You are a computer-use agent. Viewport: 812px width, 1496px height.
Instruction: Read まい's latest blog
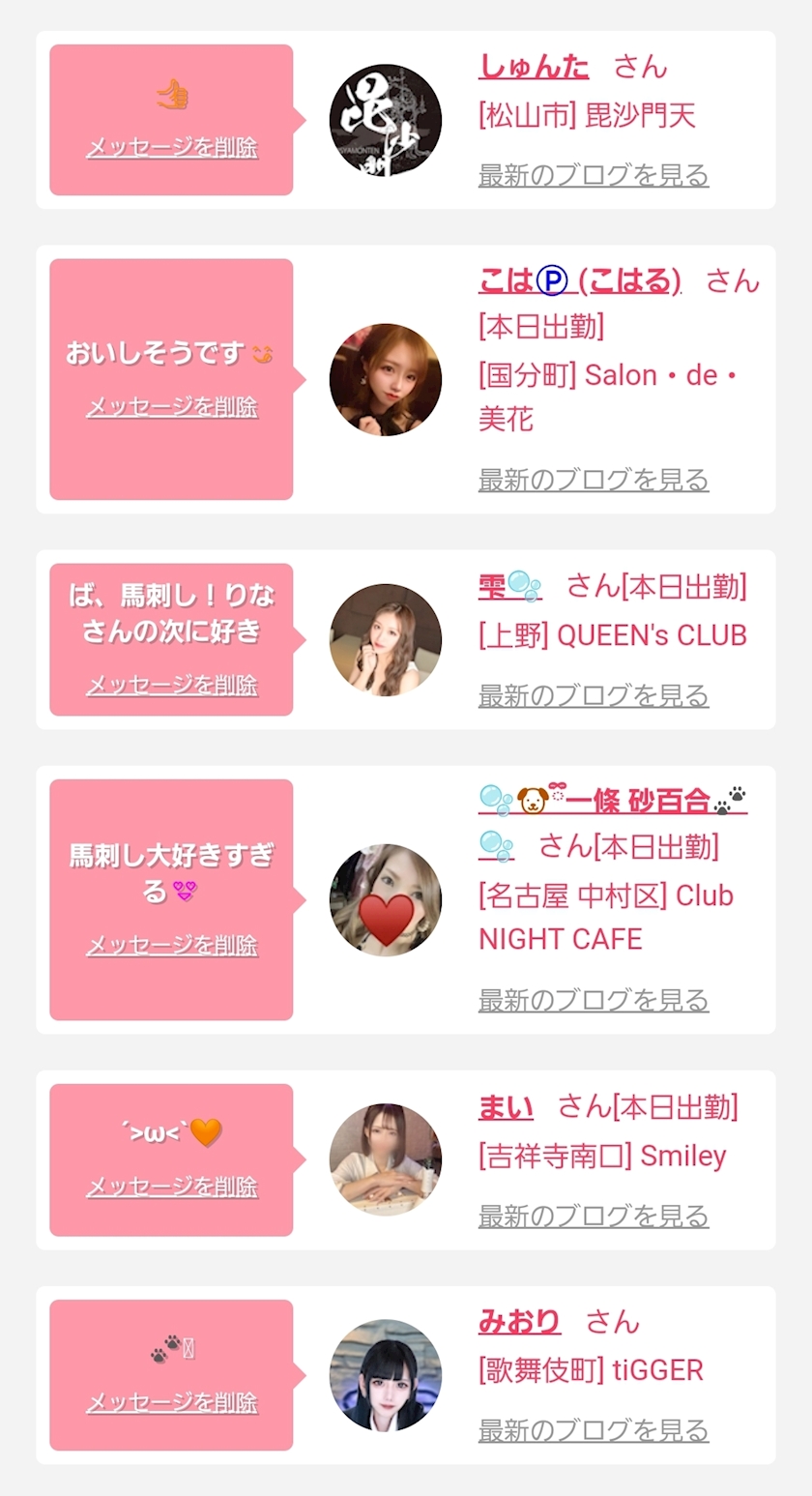pyautogui.click(x=594, y=1216)
